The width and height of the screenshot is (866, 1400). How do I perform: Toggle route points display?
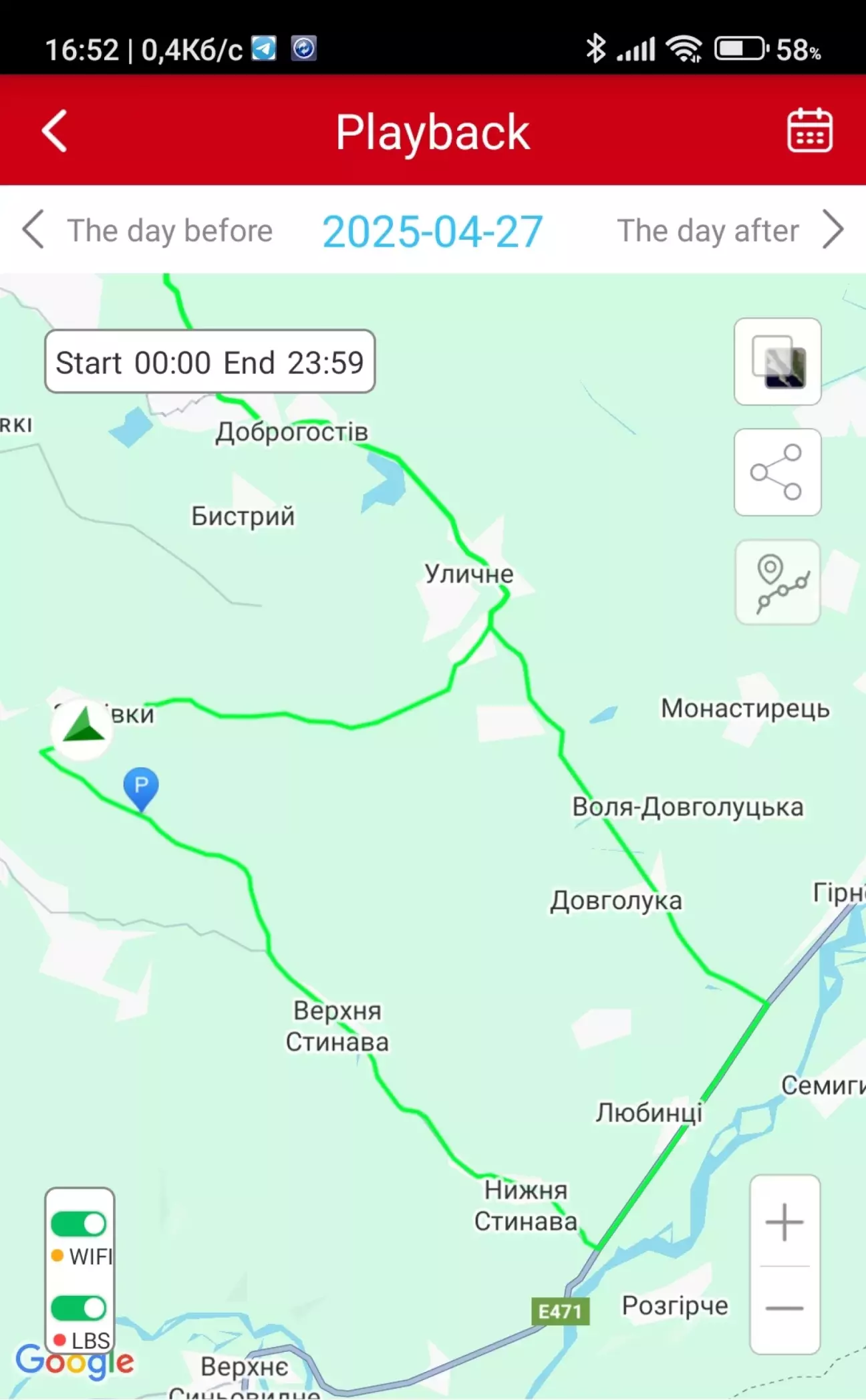778,582
